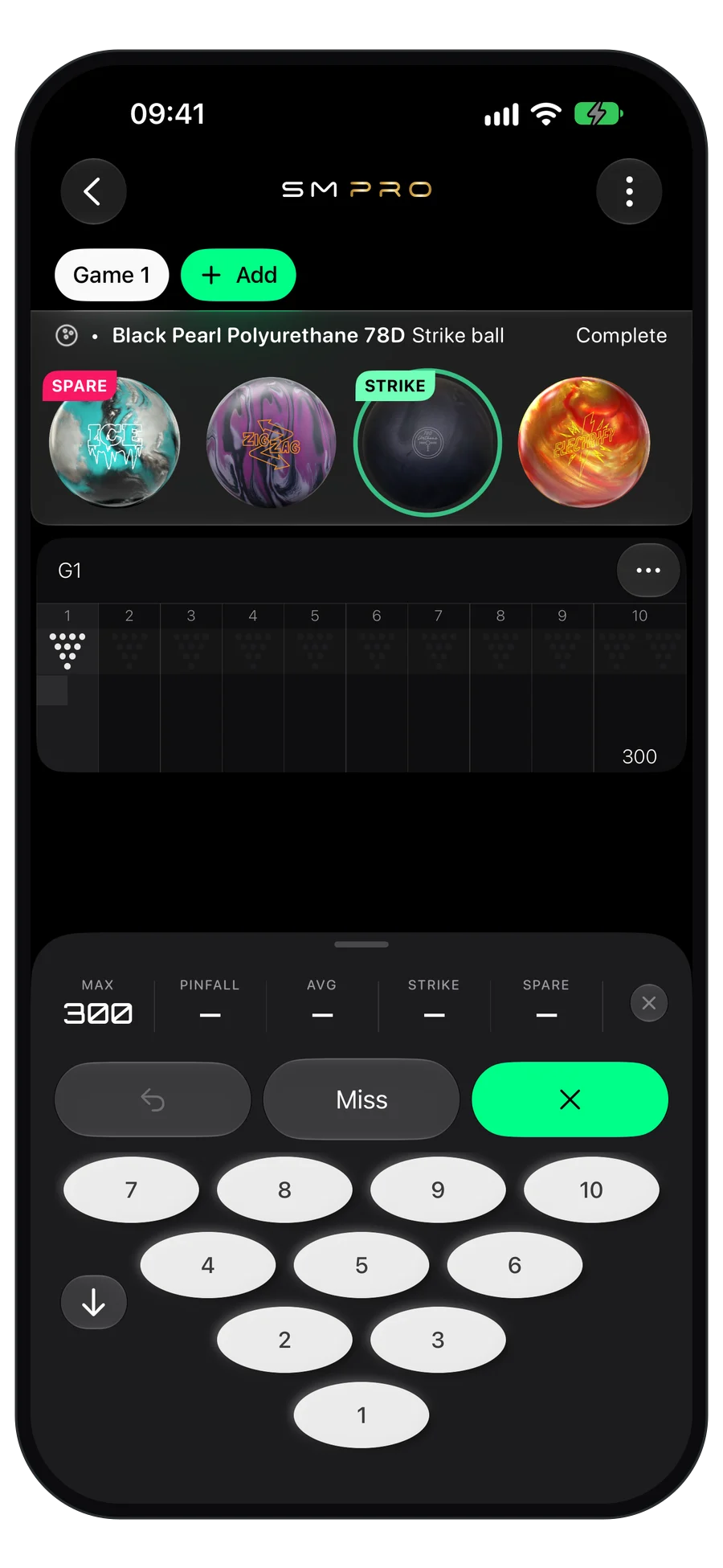Open the vertical three-dot overflow menu
Screen dimensions: 723x1568
point(629,191)
